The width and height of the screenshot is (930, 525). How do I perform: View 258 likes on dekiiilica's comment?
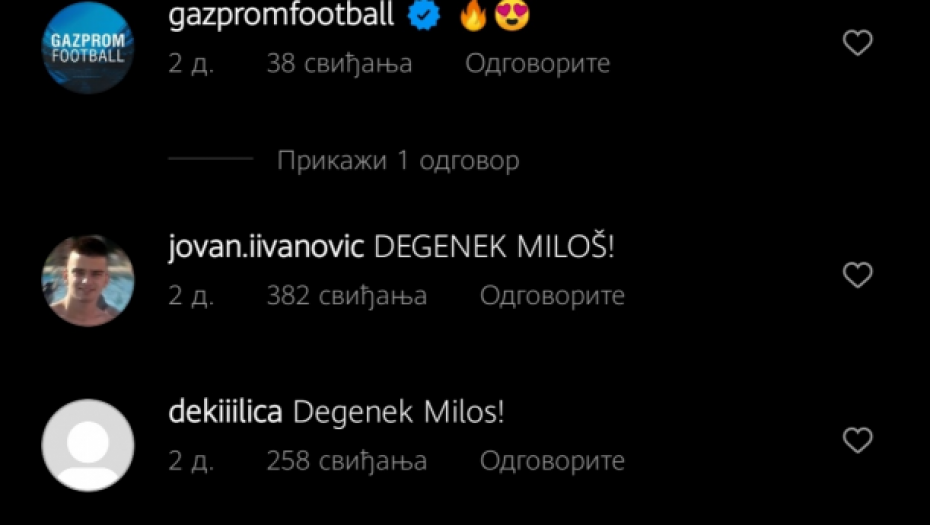346,461
